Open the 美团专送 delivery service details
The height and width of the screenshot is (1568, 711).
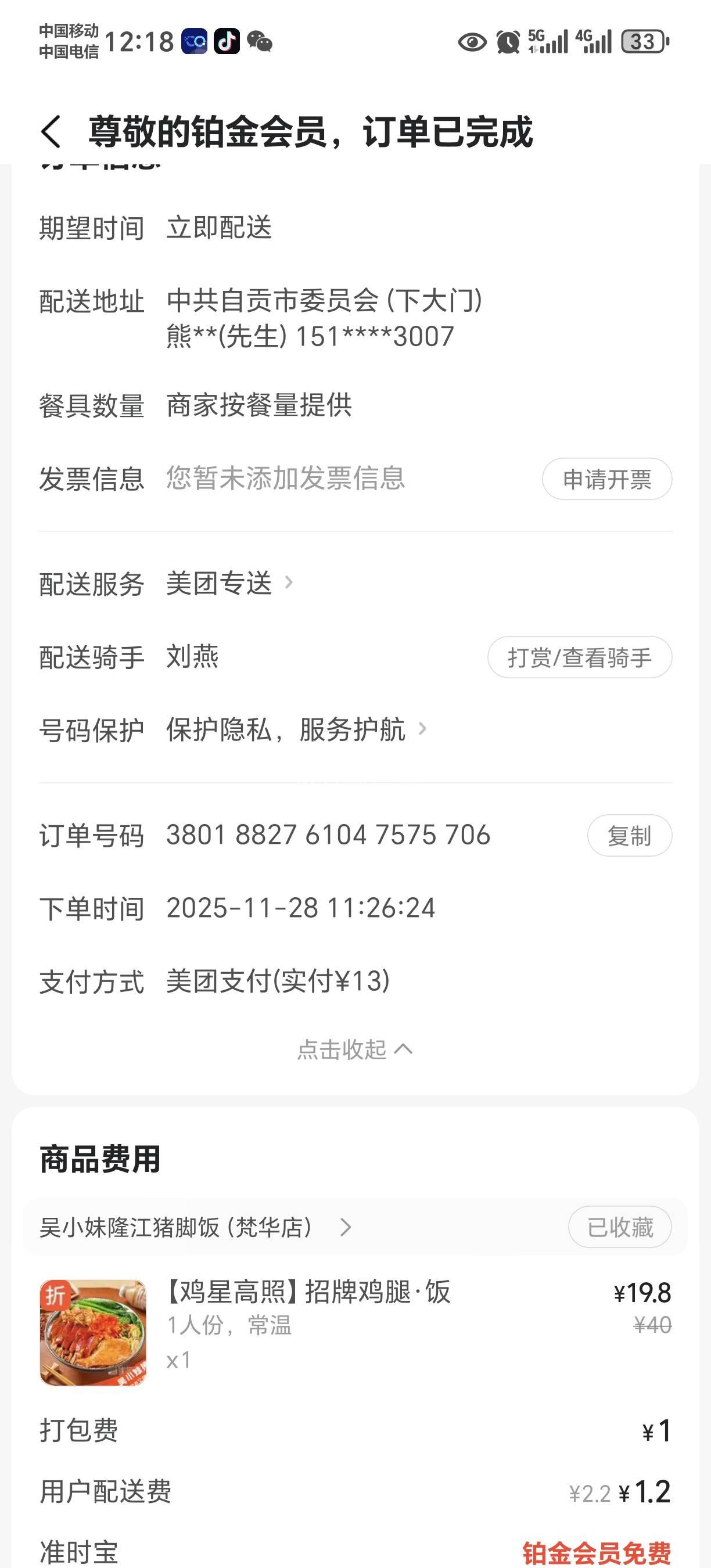(229, 583)
